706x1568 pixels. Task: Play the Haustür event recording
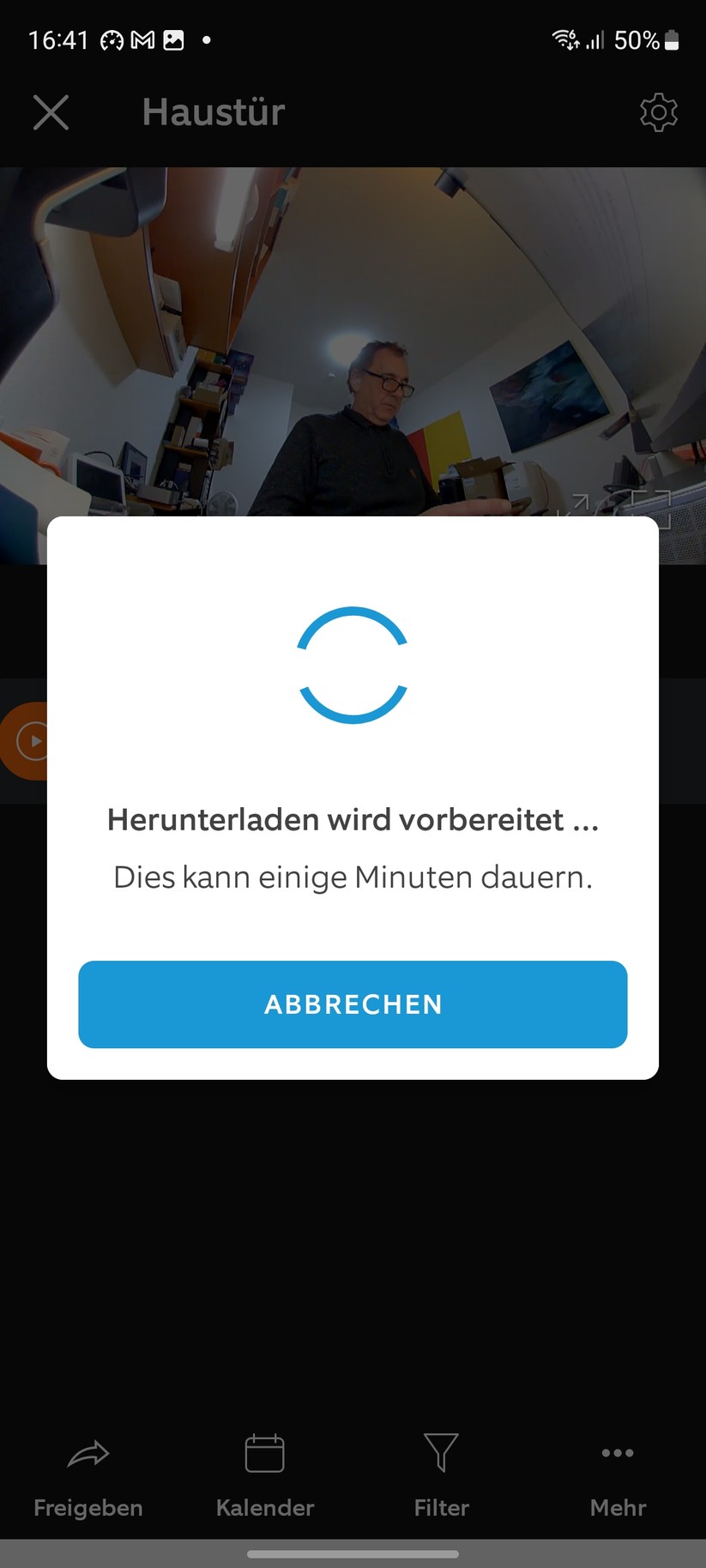33,741
